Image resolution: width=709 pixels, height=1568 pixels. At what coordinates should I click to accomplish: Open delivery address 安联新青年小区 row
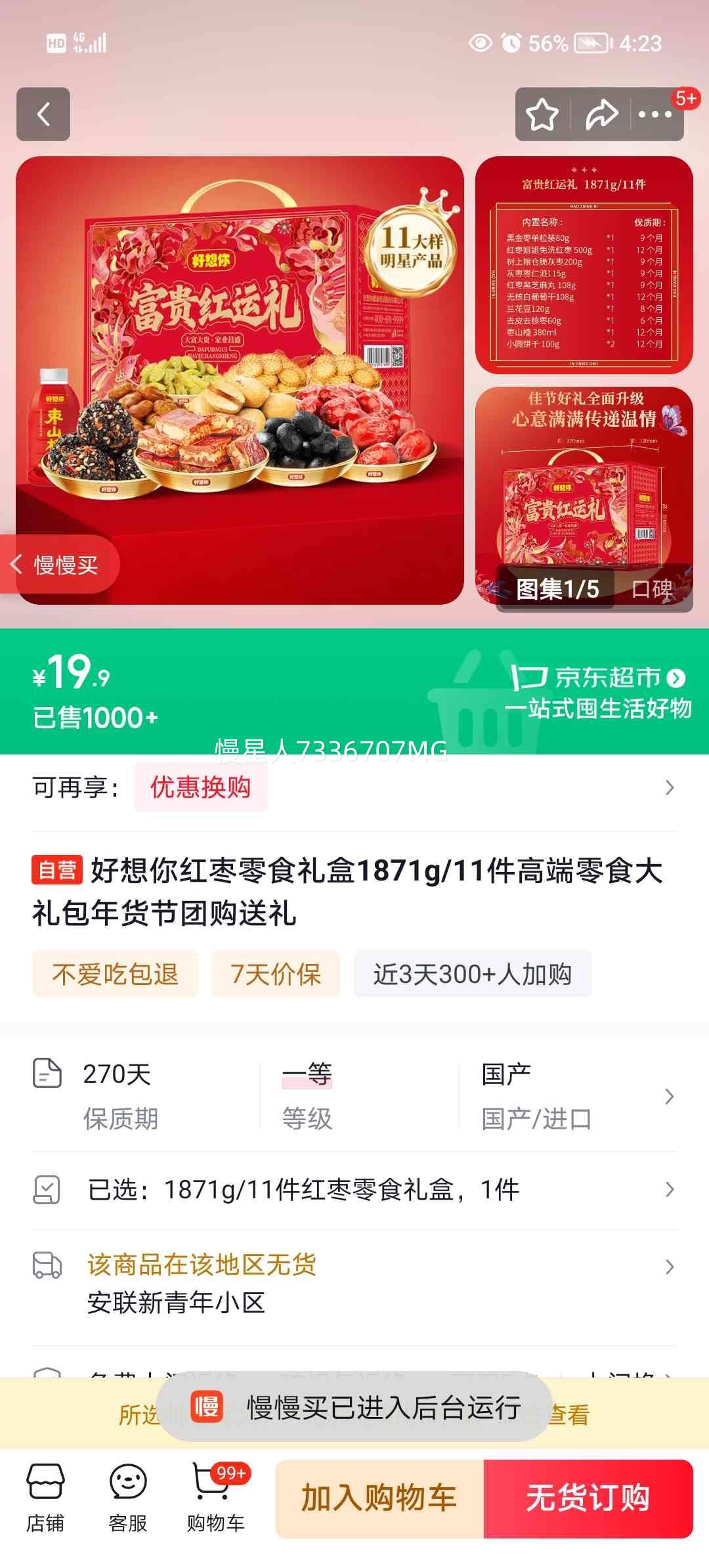click(x=354, y=1283)
